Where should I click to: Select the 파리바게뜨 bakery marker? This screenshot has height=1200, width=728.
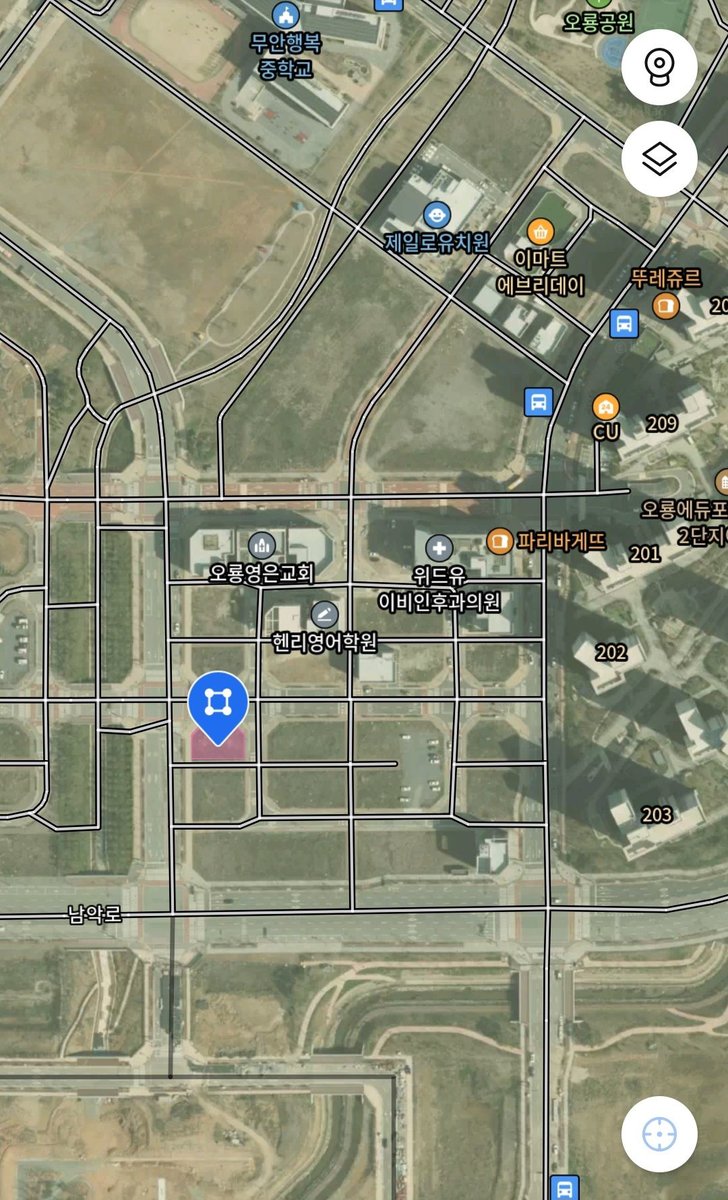point(498,542)
